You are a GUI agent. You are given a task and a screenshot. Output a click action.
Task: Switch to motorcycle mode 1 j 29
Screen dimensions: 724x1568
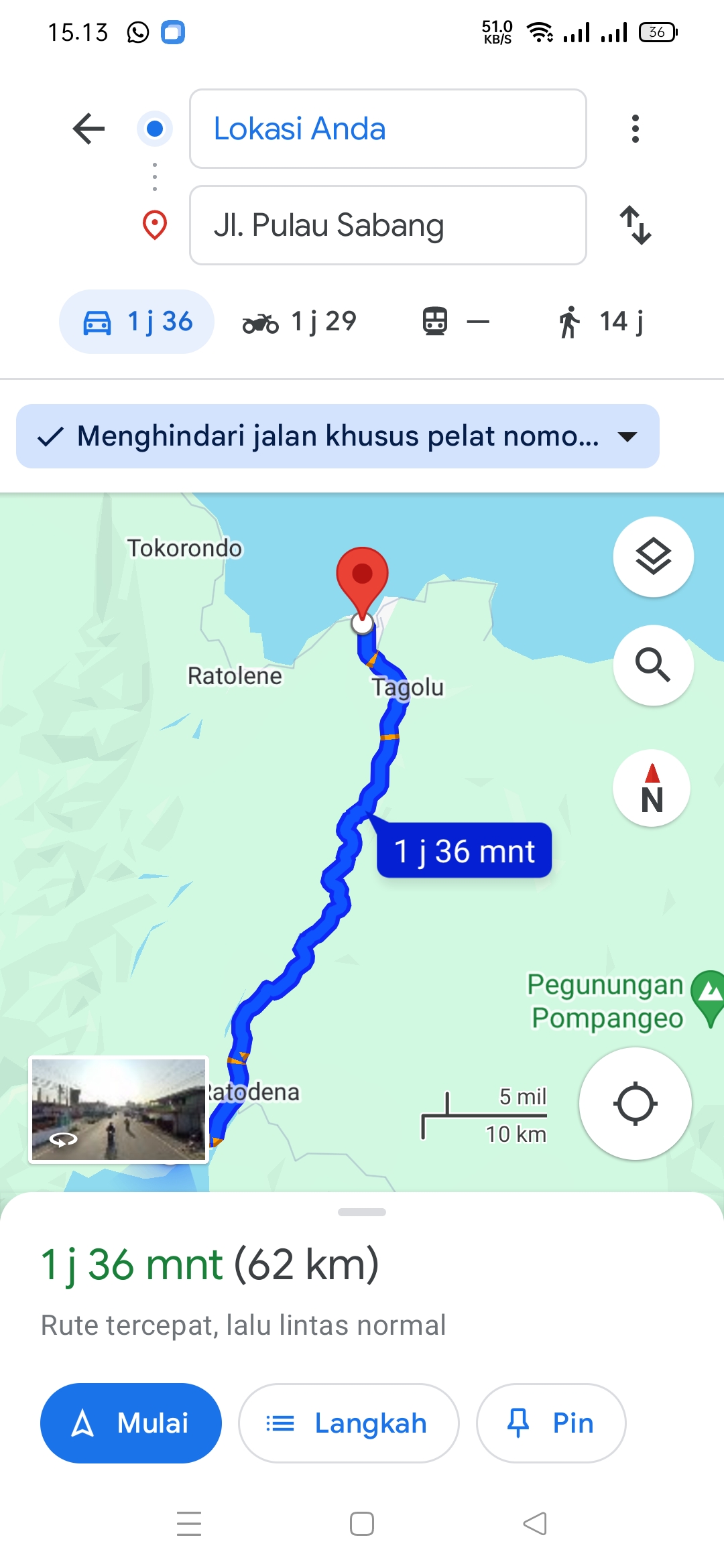point(299,322)
